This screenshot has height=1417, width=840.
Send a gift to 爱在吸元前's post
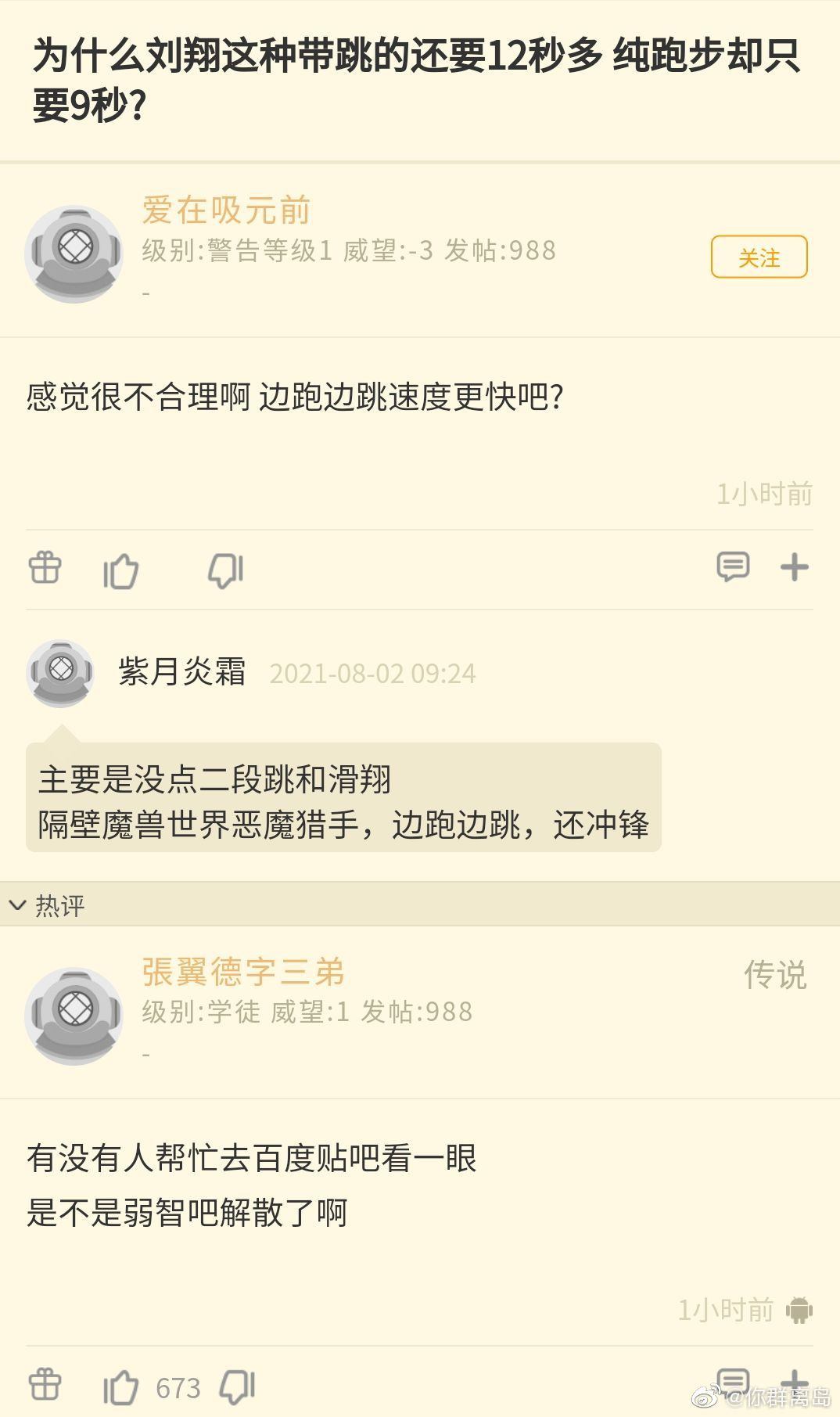click(x=45, y=568)
